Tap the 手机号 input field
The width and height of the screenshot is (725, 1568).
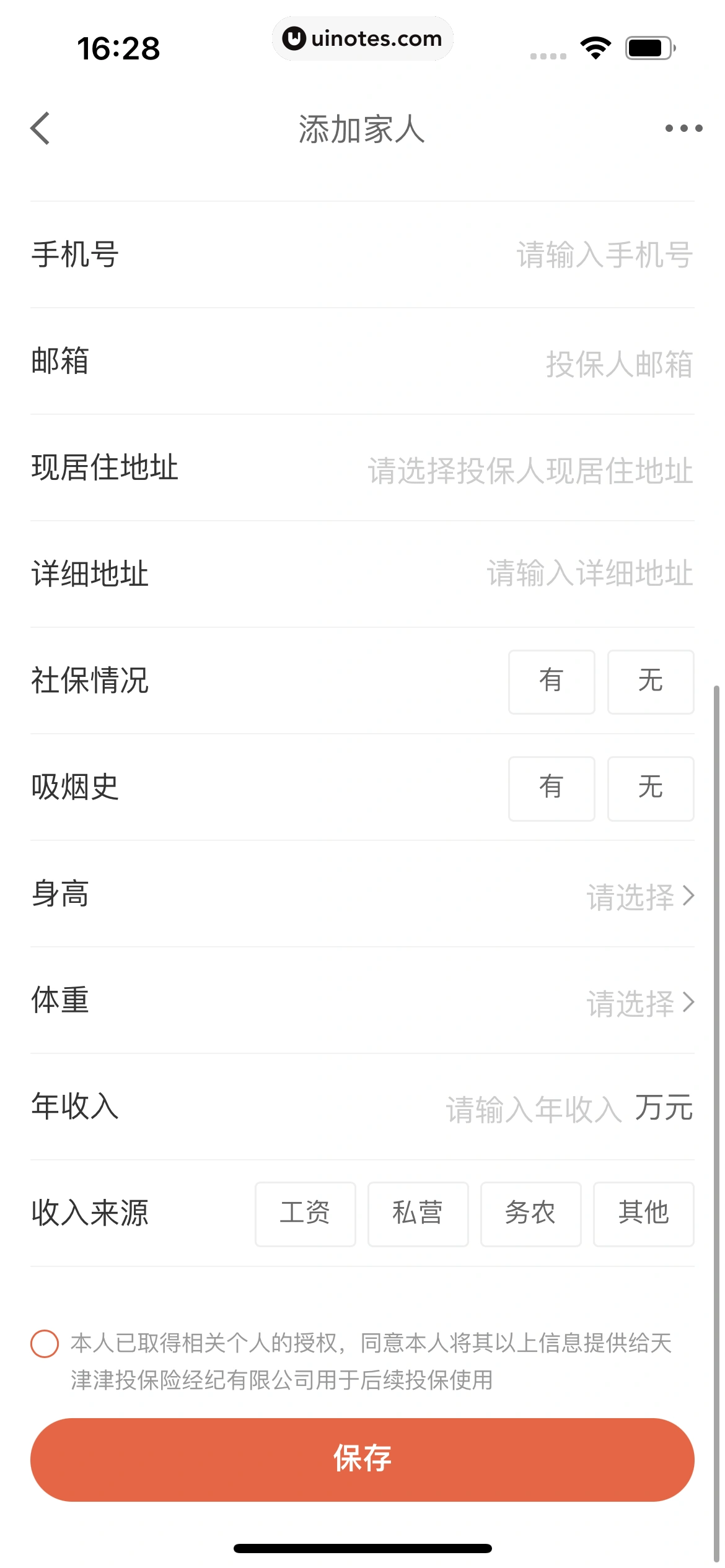[x=604, y=255]
